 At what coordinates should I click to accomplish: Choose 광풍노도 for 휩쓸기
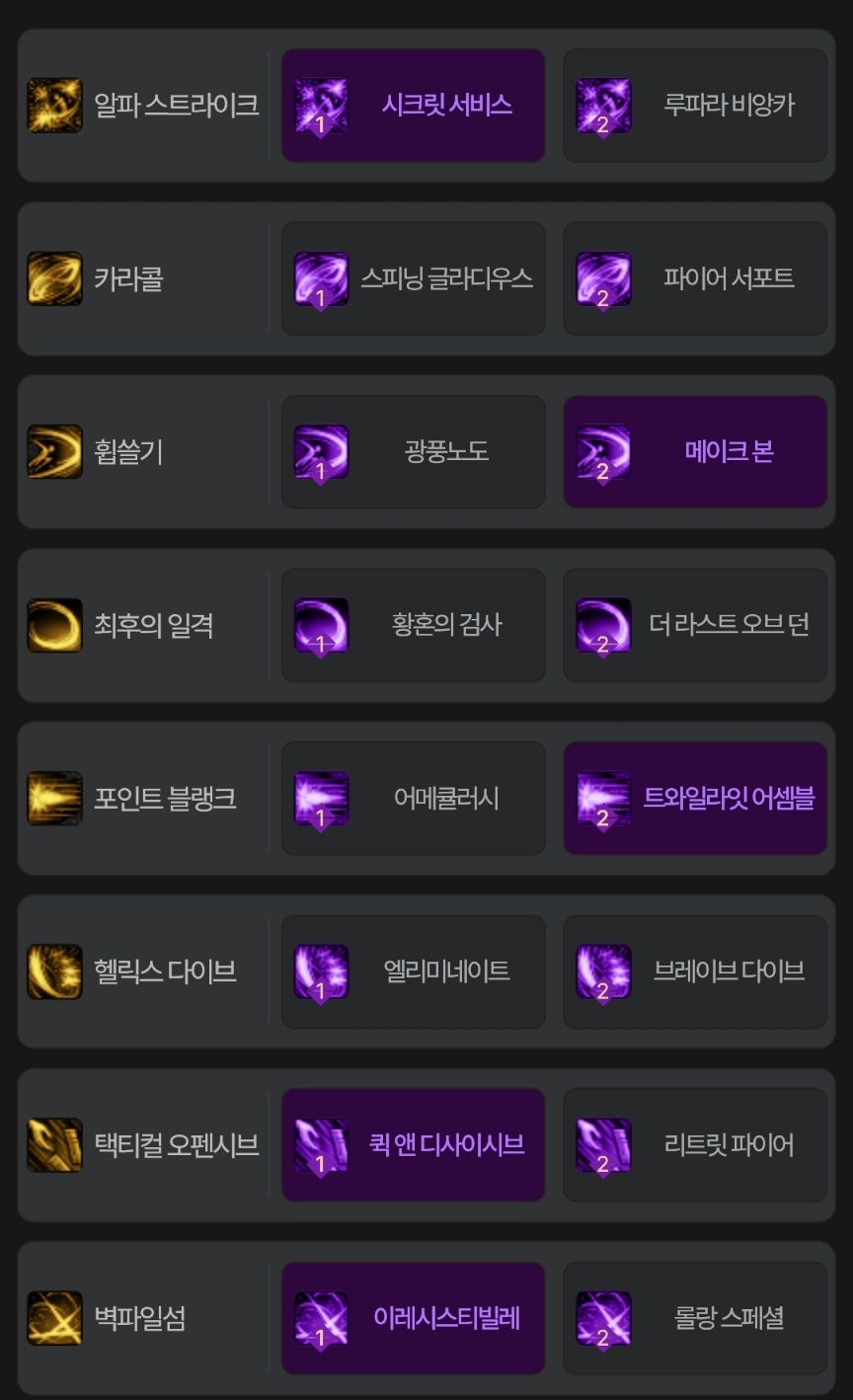[x=413, y=452]
